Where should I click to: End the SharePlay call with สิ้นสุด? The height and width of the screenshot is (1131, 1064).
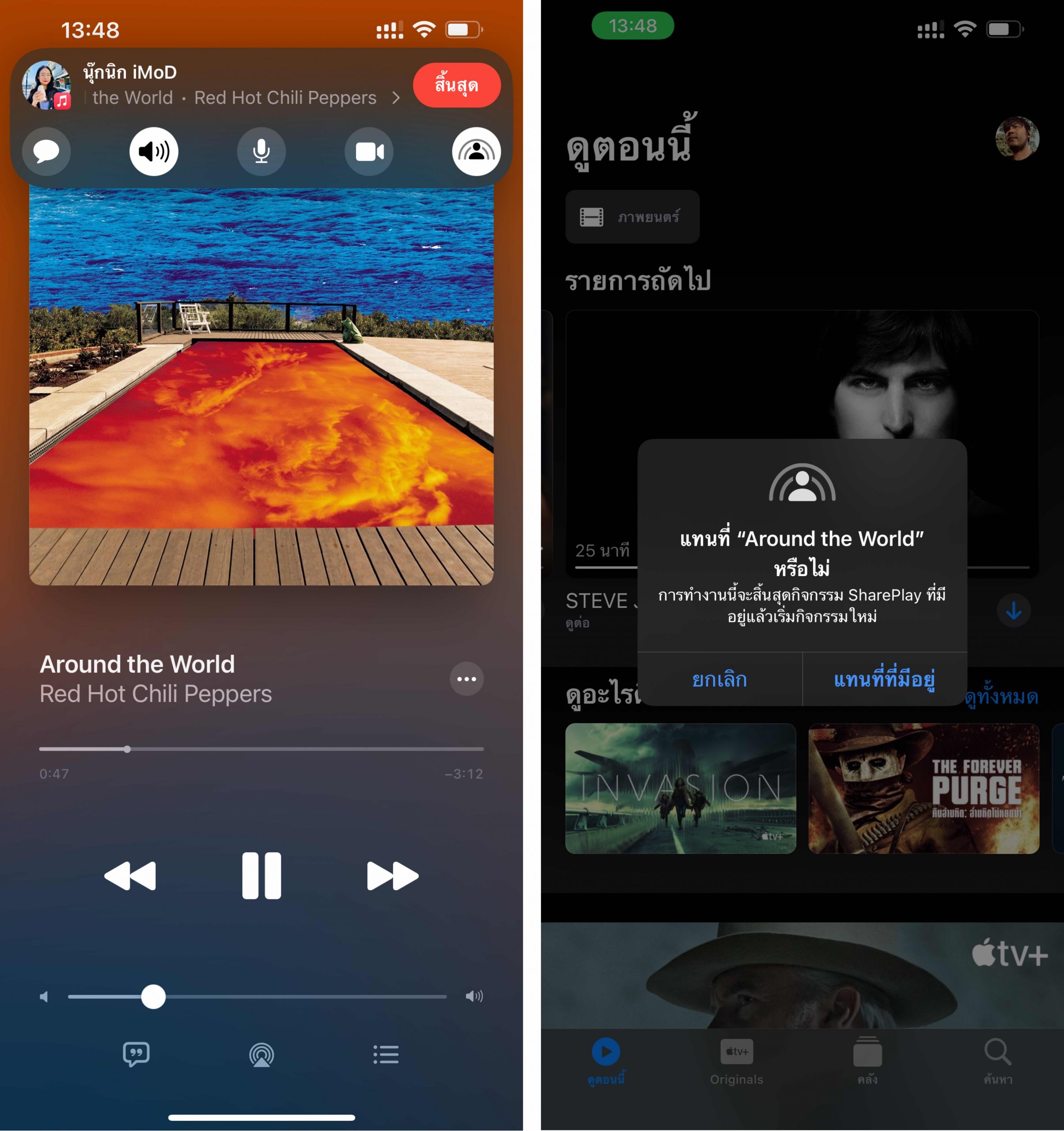456,85
